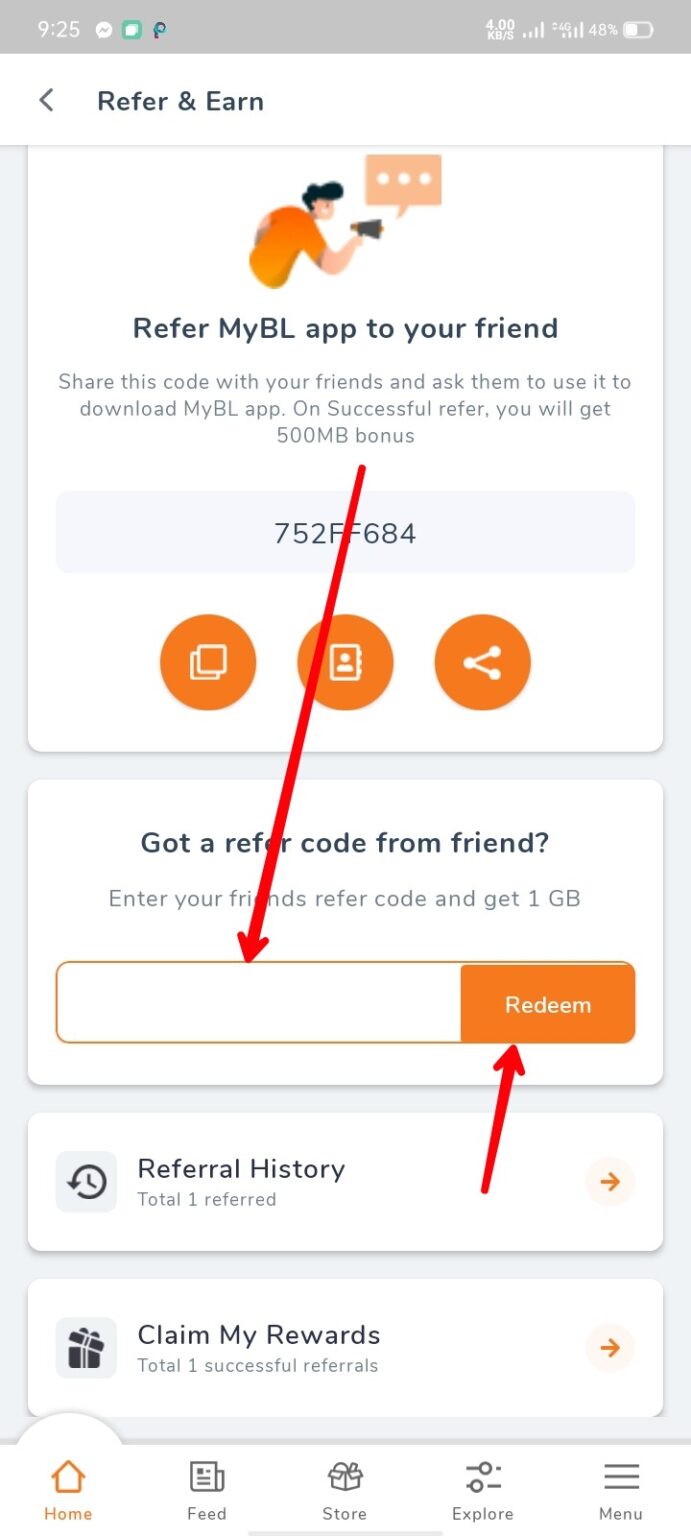Open Claim My Rewards
The height and width of the screenshot is (1536, 691).
tap(345, 1347)
